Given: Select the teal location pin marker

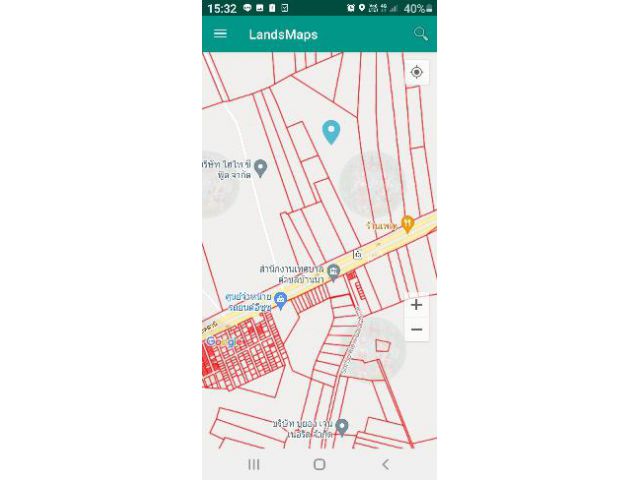Looking at the screenshot, I should tap(331, 130).
